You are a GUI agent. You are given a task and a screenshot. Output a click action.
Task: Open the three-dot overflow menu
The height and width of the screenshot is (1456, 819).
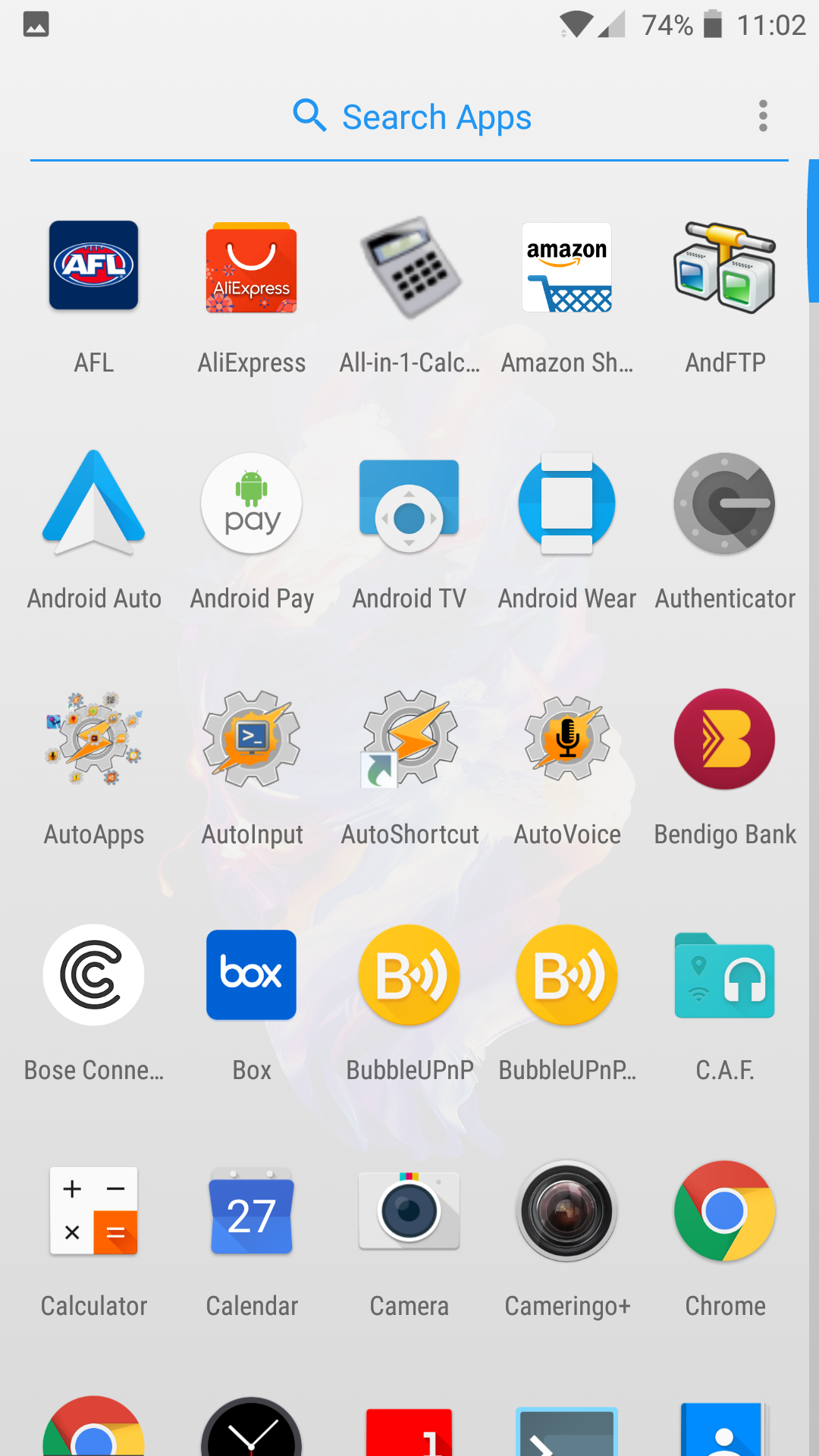[x=763, y=116]
